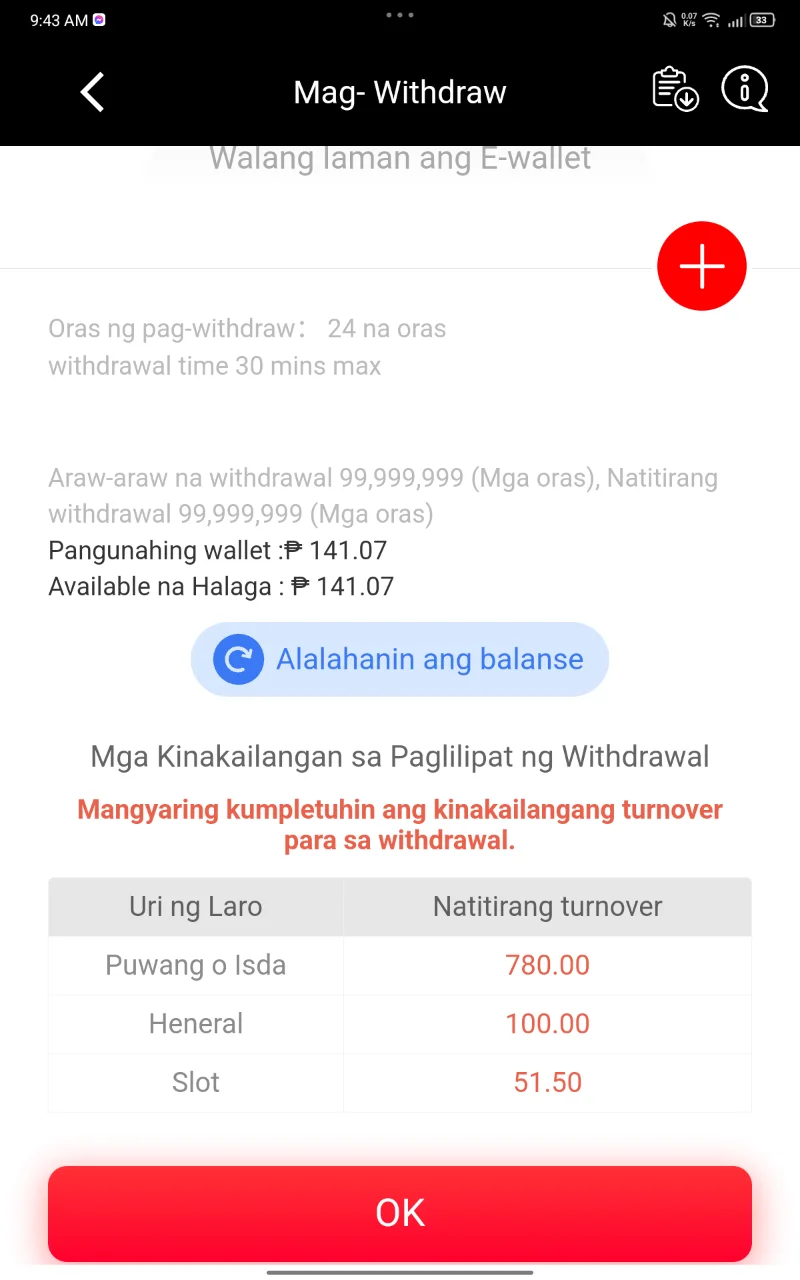This screenshot has width=800, height=1280.
Task: Tap Alalahanin ang balanse to refresh the balance
Action: pyautogui.click(x=400, y=659)
